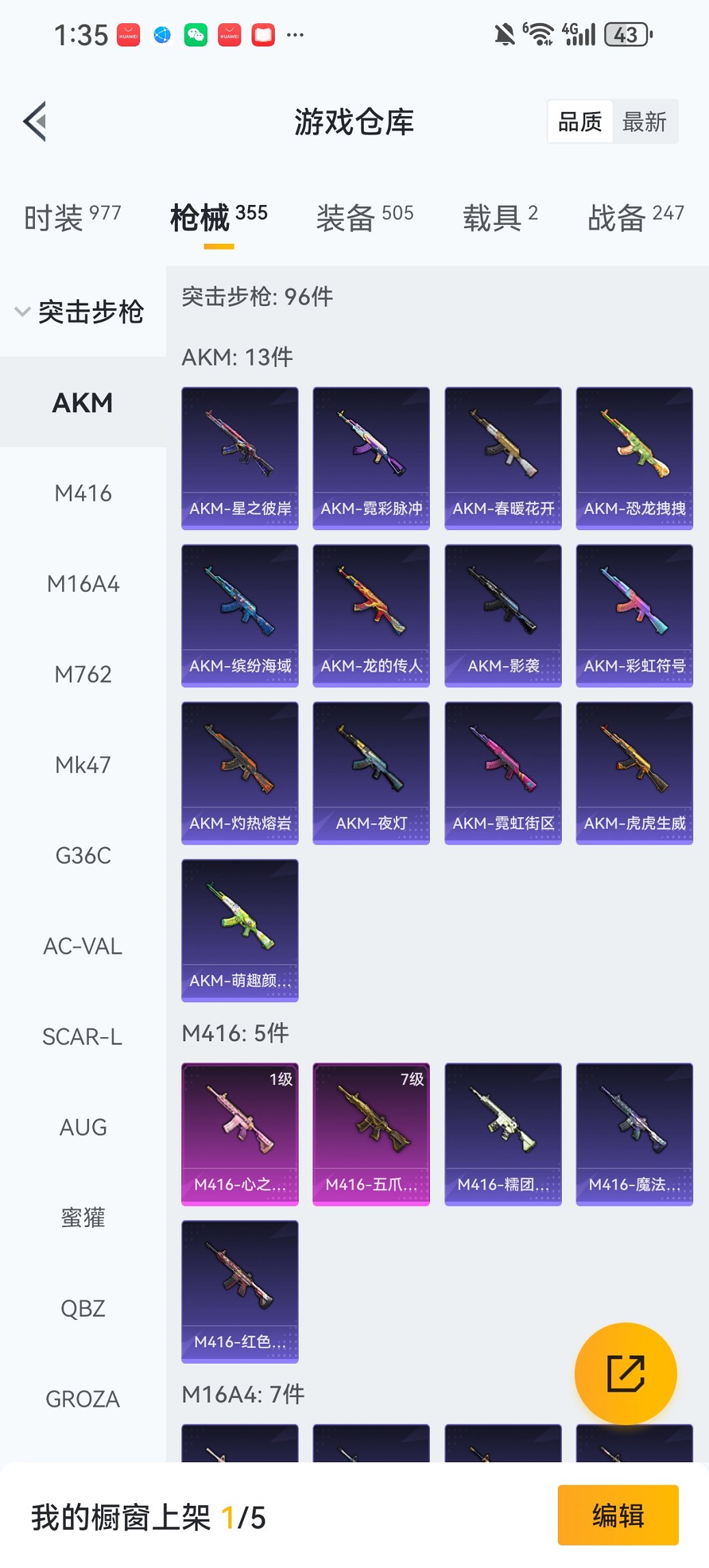The width and height of the screenshot is (709, 1568).
Task: Select M416 in the weapon sidebar
Action: [x=83, y=493]
